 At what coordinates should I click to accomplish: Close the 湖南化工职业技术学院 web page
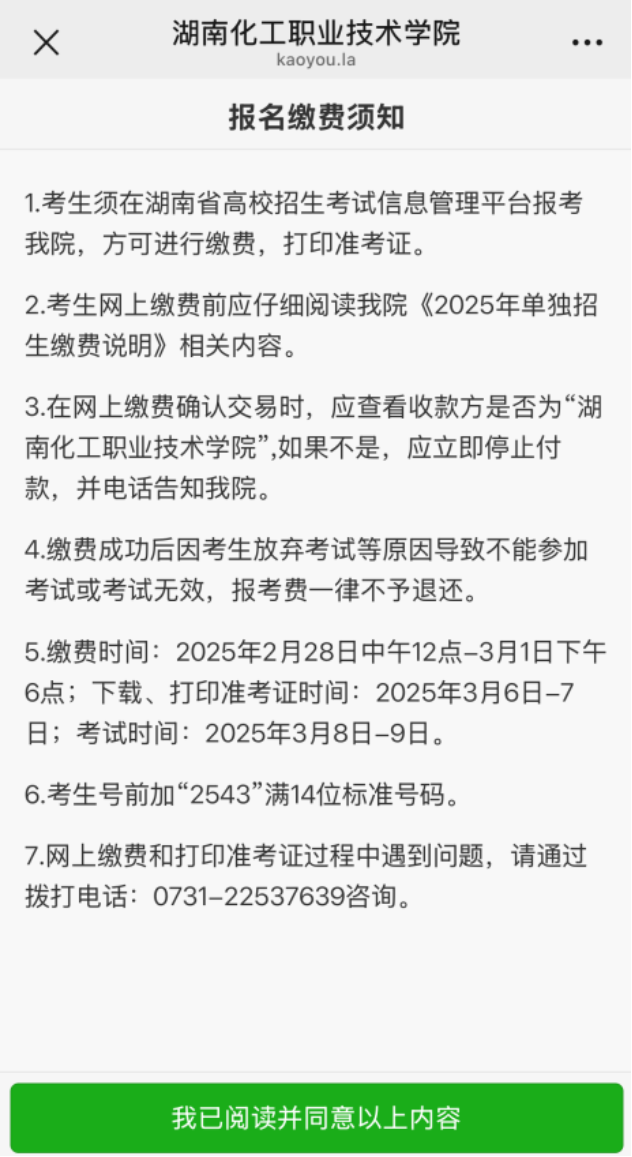click(46, 42)
